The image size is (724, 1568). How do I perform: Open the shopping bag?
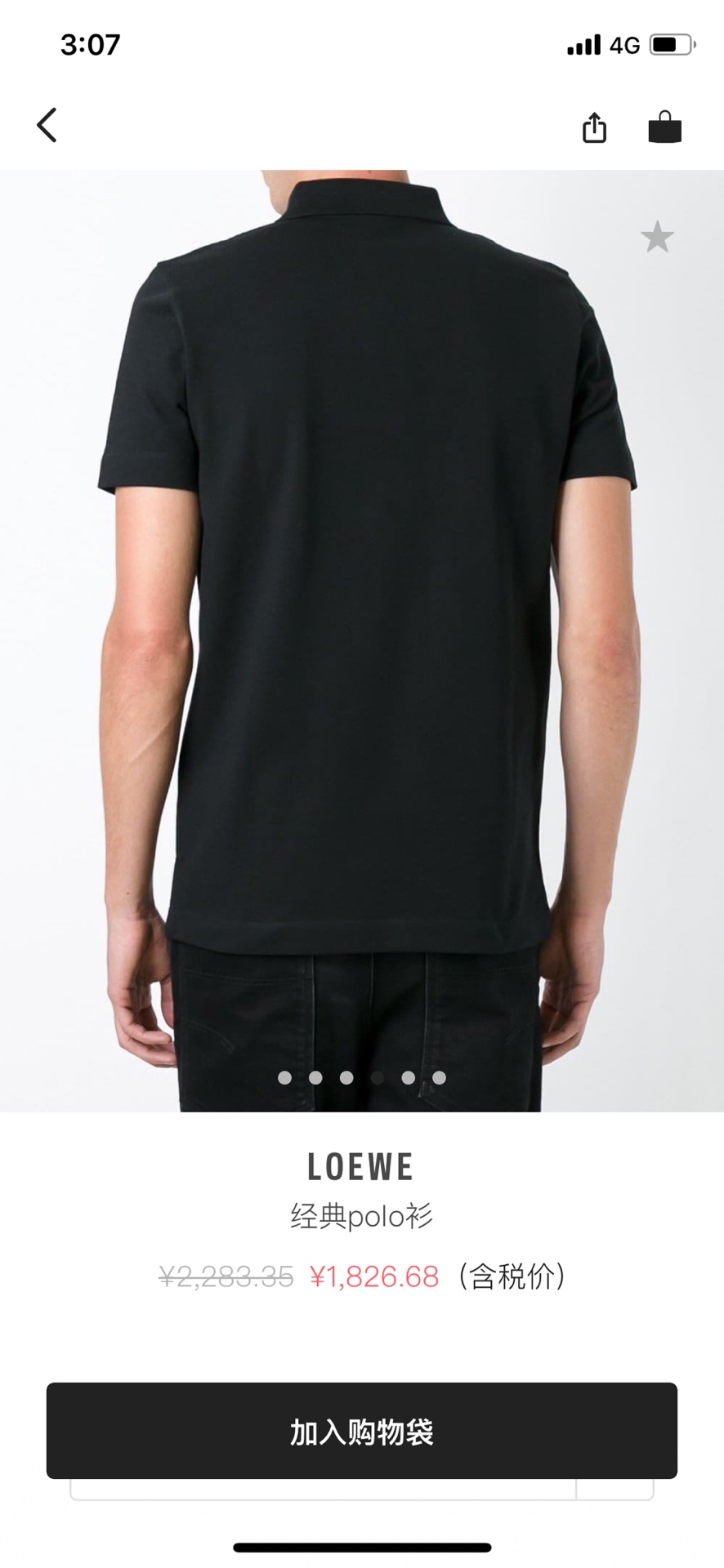[664, 127]
